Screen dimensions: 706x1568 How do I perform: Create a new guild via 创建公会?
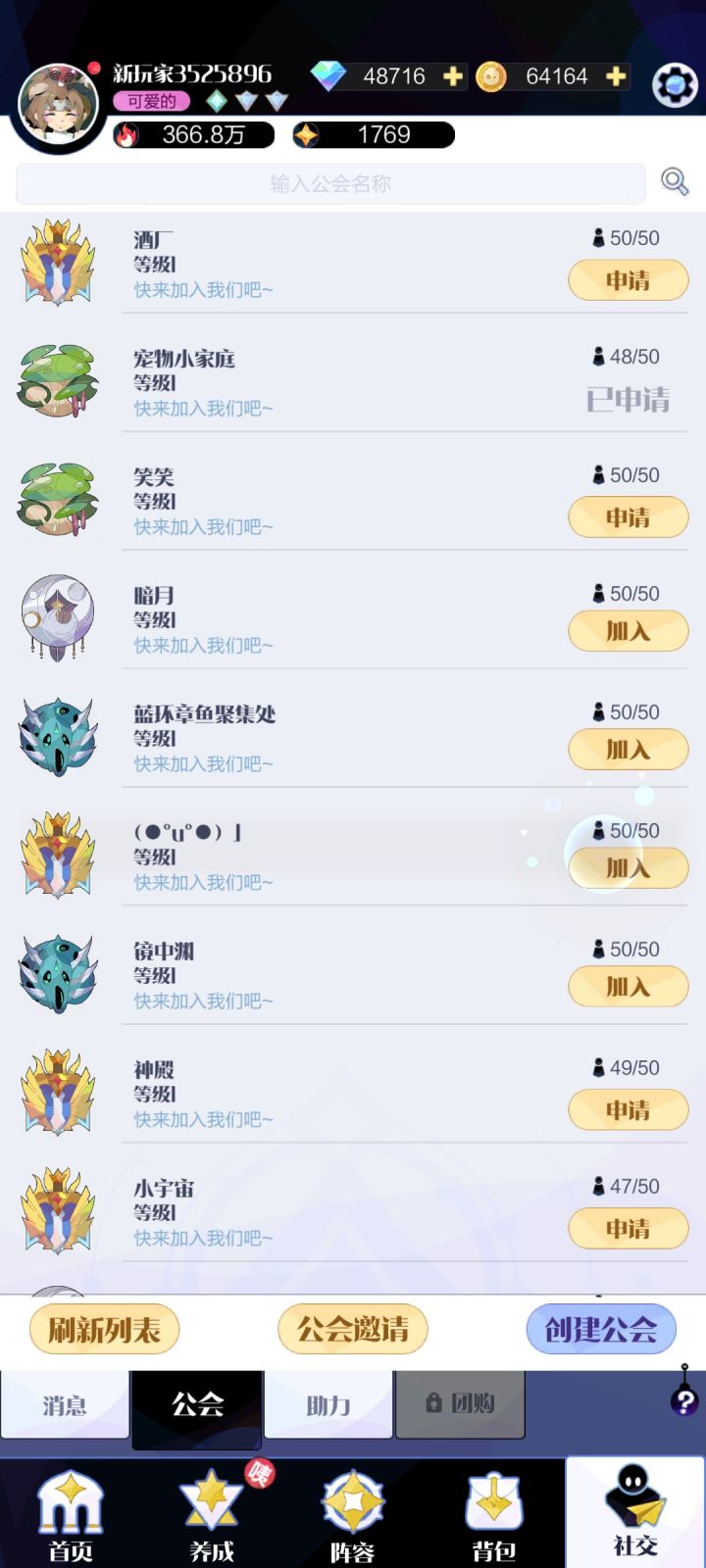[601, 1329]
